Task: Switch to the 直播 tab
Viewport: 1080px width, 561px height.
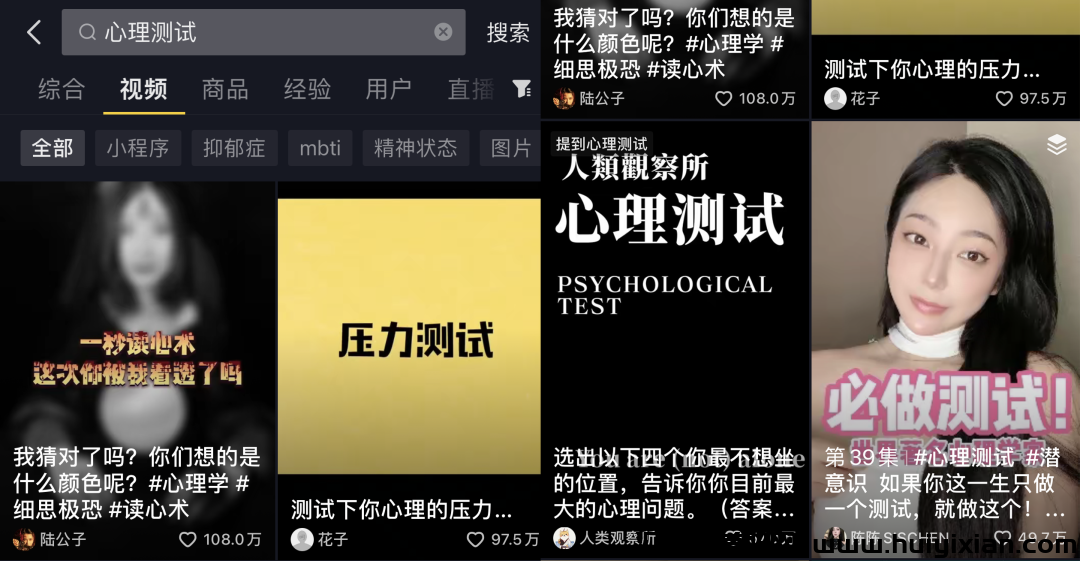Action: 470,89
